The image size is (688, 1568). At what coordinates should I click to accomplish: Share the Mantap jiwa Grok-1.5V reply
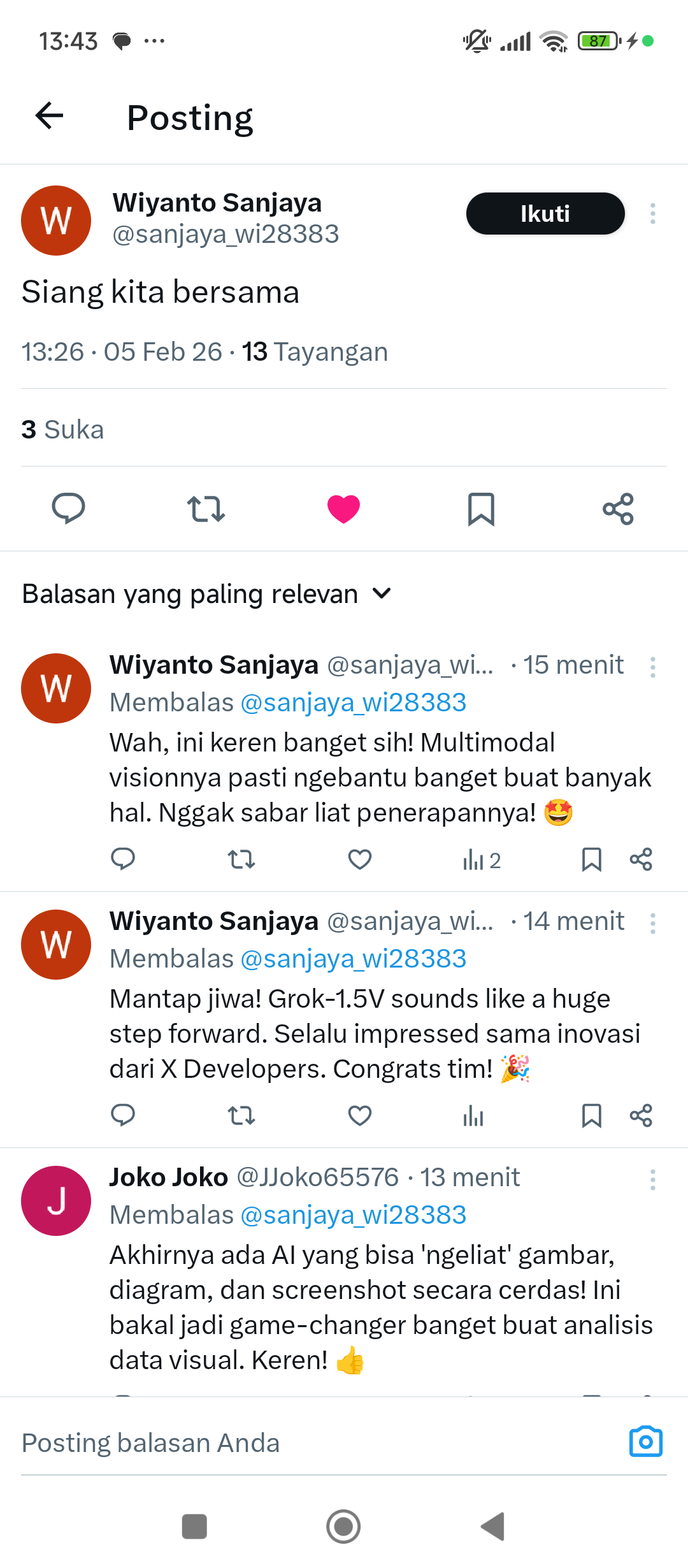pos(641,1116)
